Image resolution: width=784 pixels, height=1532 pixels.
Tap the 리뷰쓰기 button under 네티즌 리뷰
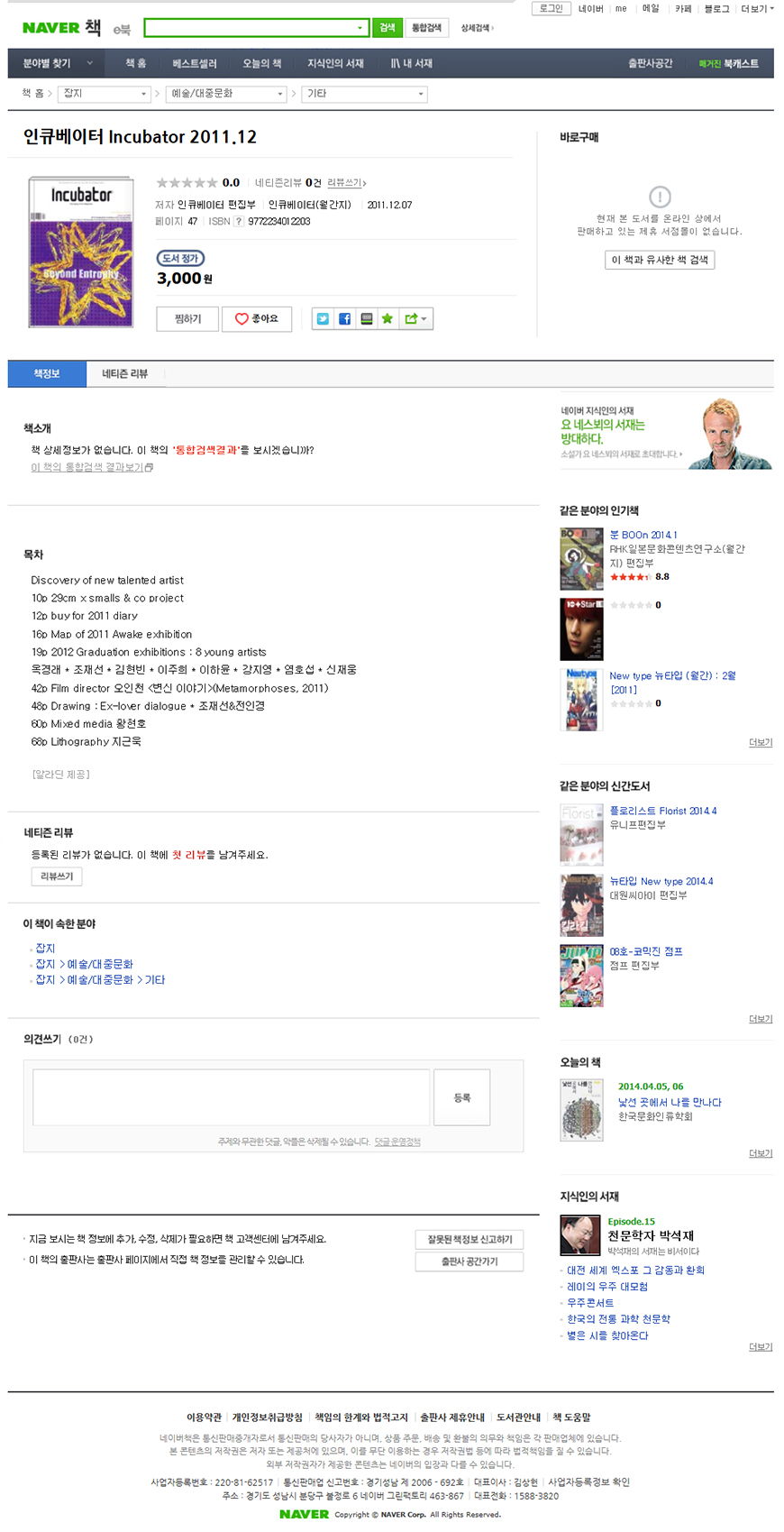[56, 876]
